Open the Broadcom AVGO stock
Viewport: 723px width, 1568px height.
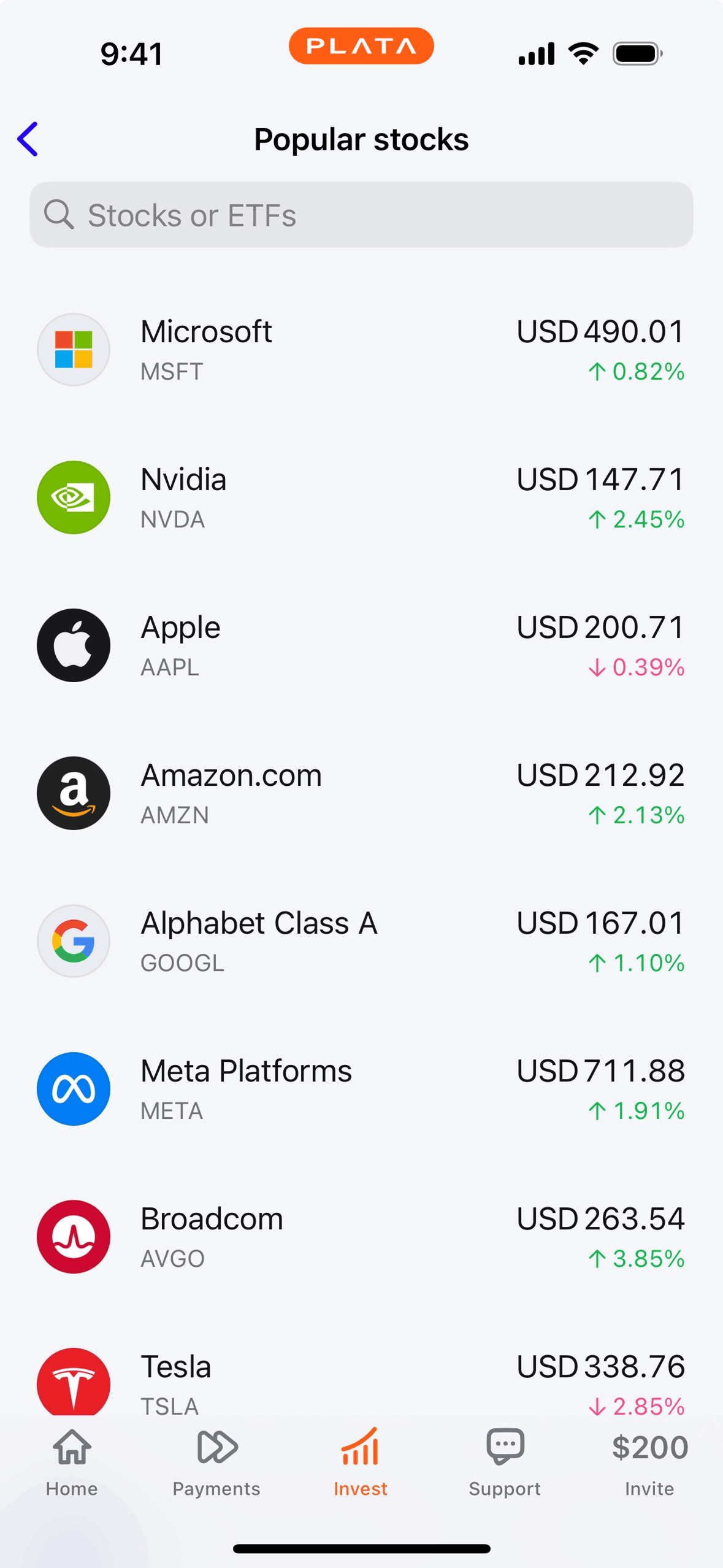(x=361, y=1237)
